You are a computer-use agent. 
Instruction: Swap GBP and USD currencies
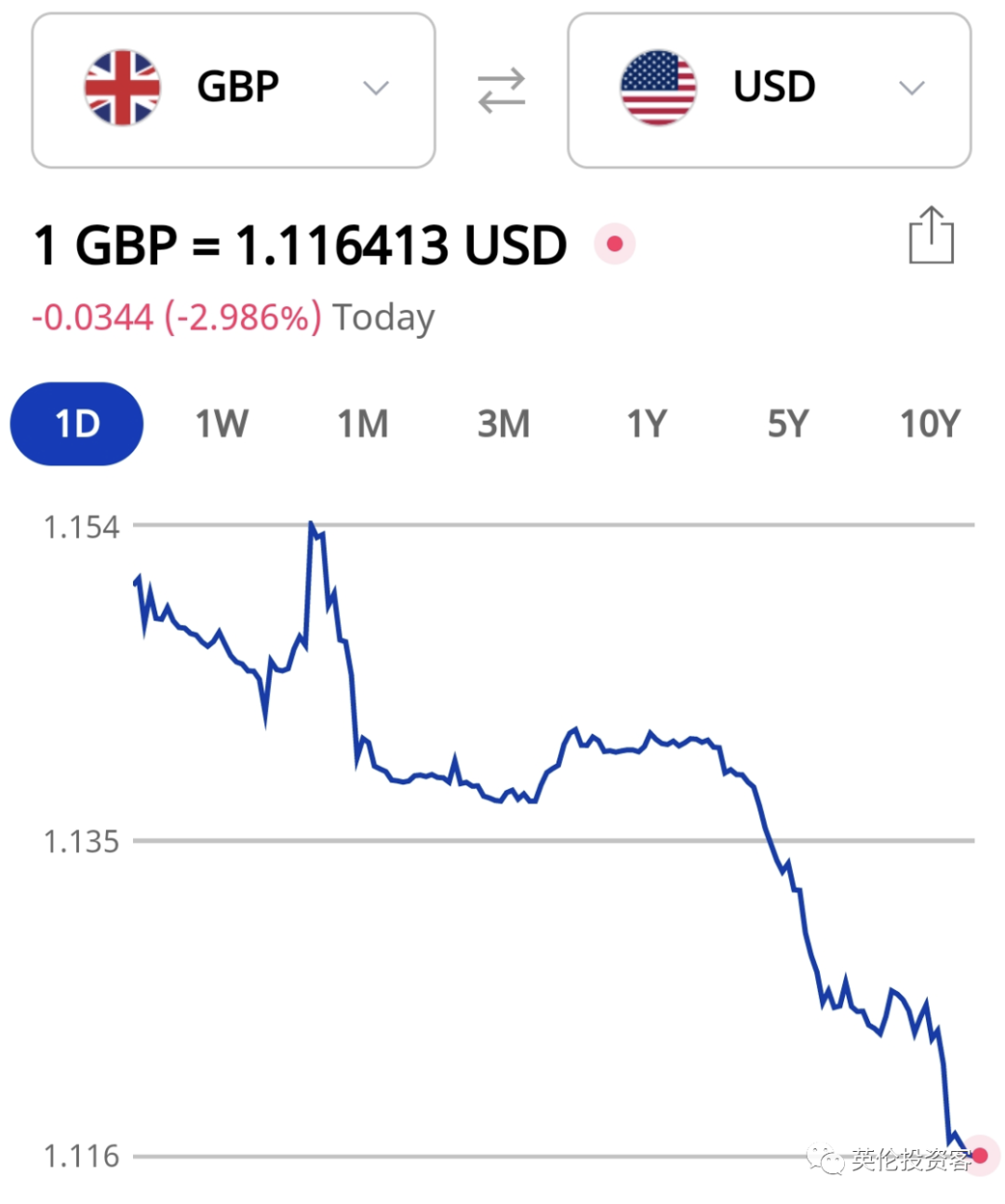point(502,90)
